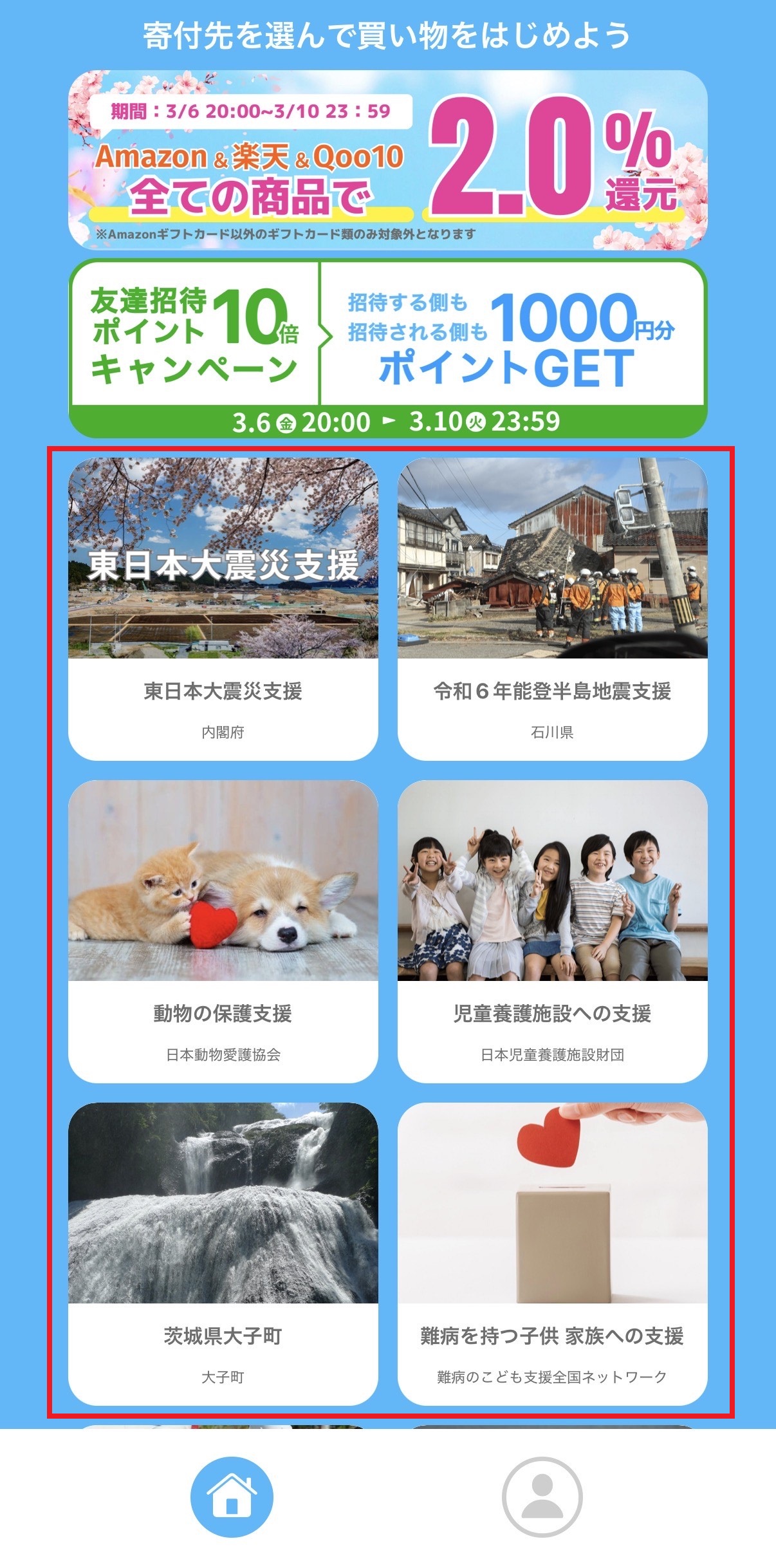Select the 東日本大震災支援 donation card
This screenshot has width=776, height=1568.
tap(223, 608)
